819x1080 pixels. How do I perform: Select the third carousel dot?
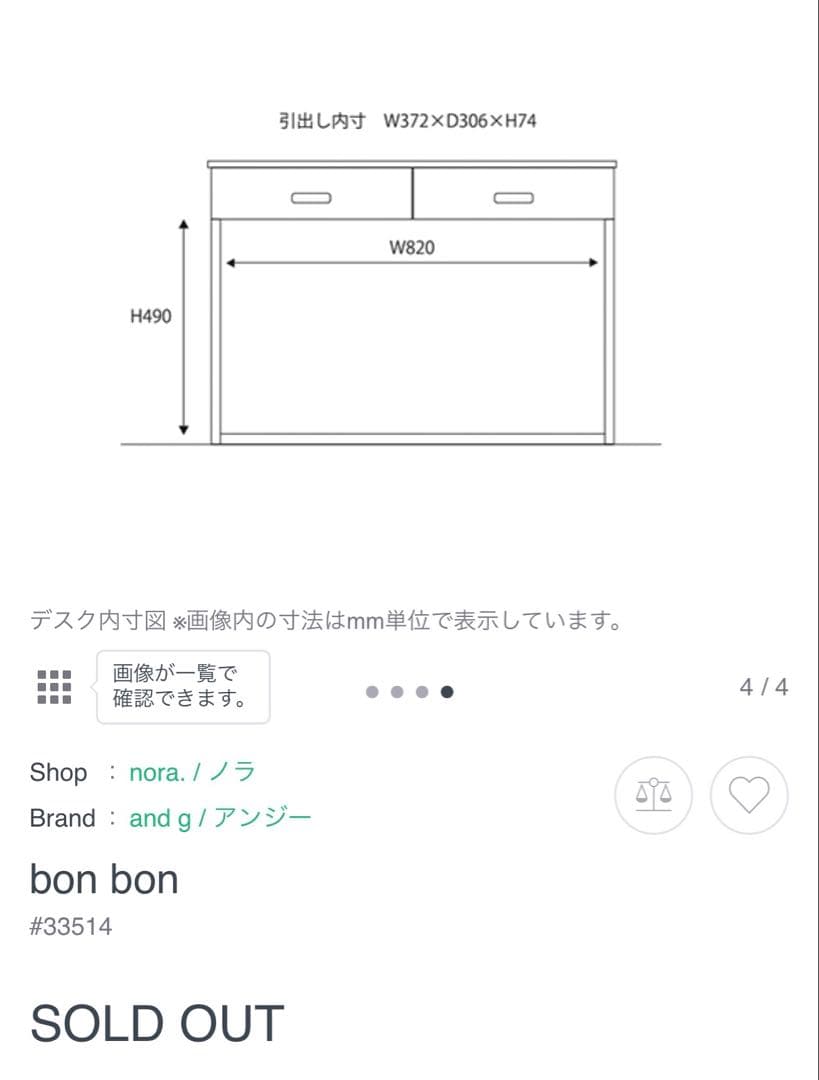pos(422,692)
